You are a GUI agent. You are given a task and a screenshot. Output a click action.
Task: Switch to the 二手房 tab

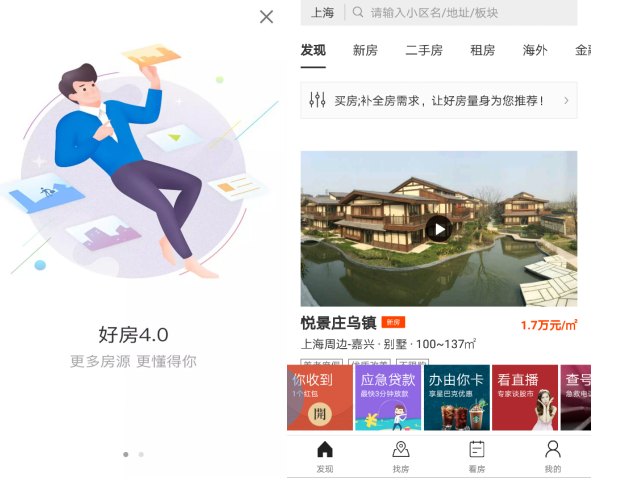pos(424,50)
